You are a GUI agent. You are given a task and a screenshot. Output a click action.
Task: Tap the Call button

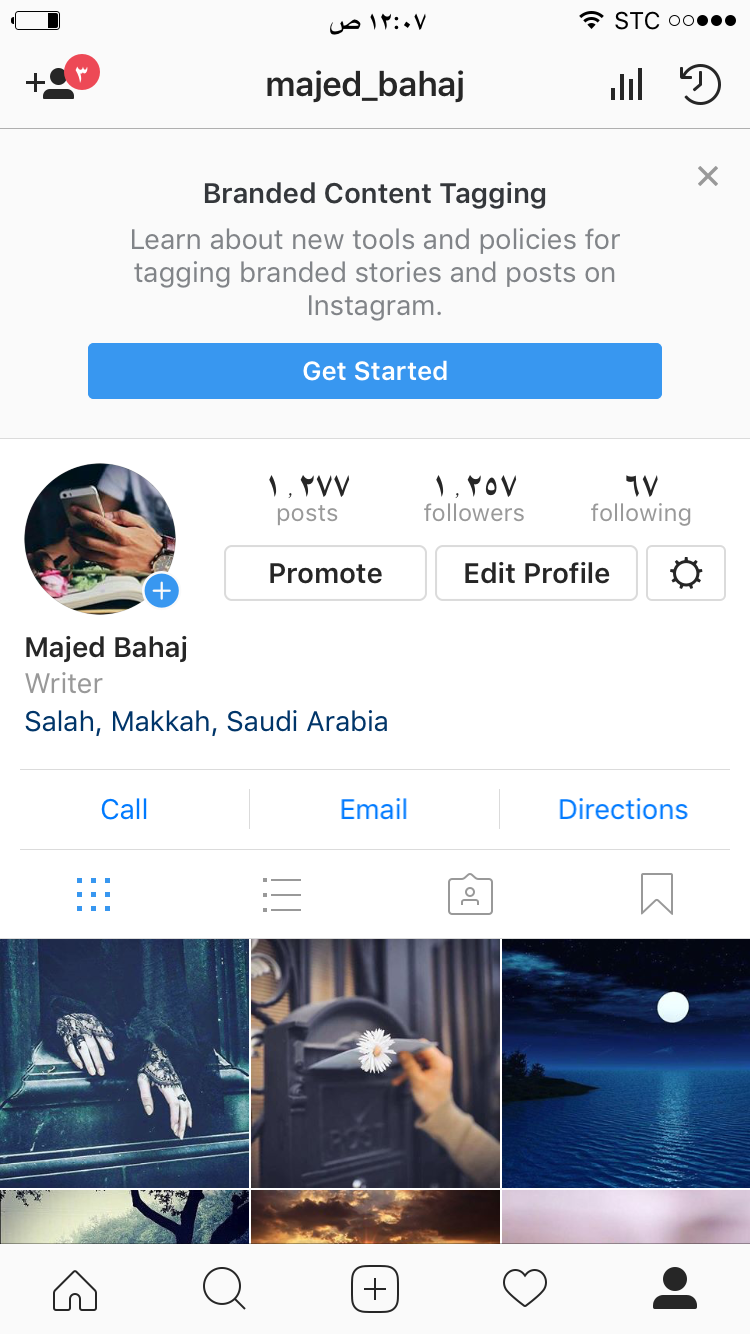124,809
